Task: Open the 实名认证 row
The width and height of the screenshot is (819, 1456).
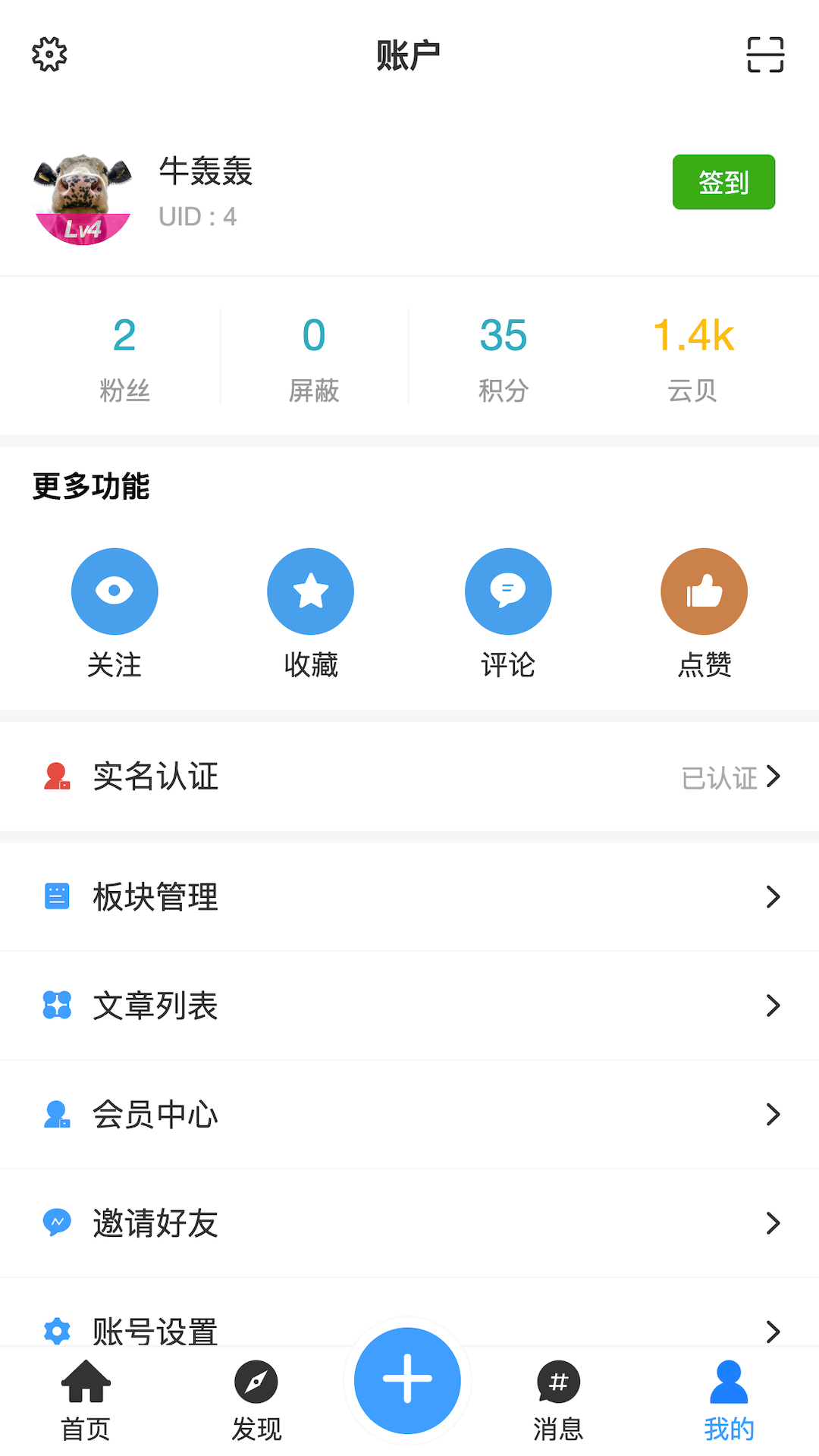Action: click(409, 777)
